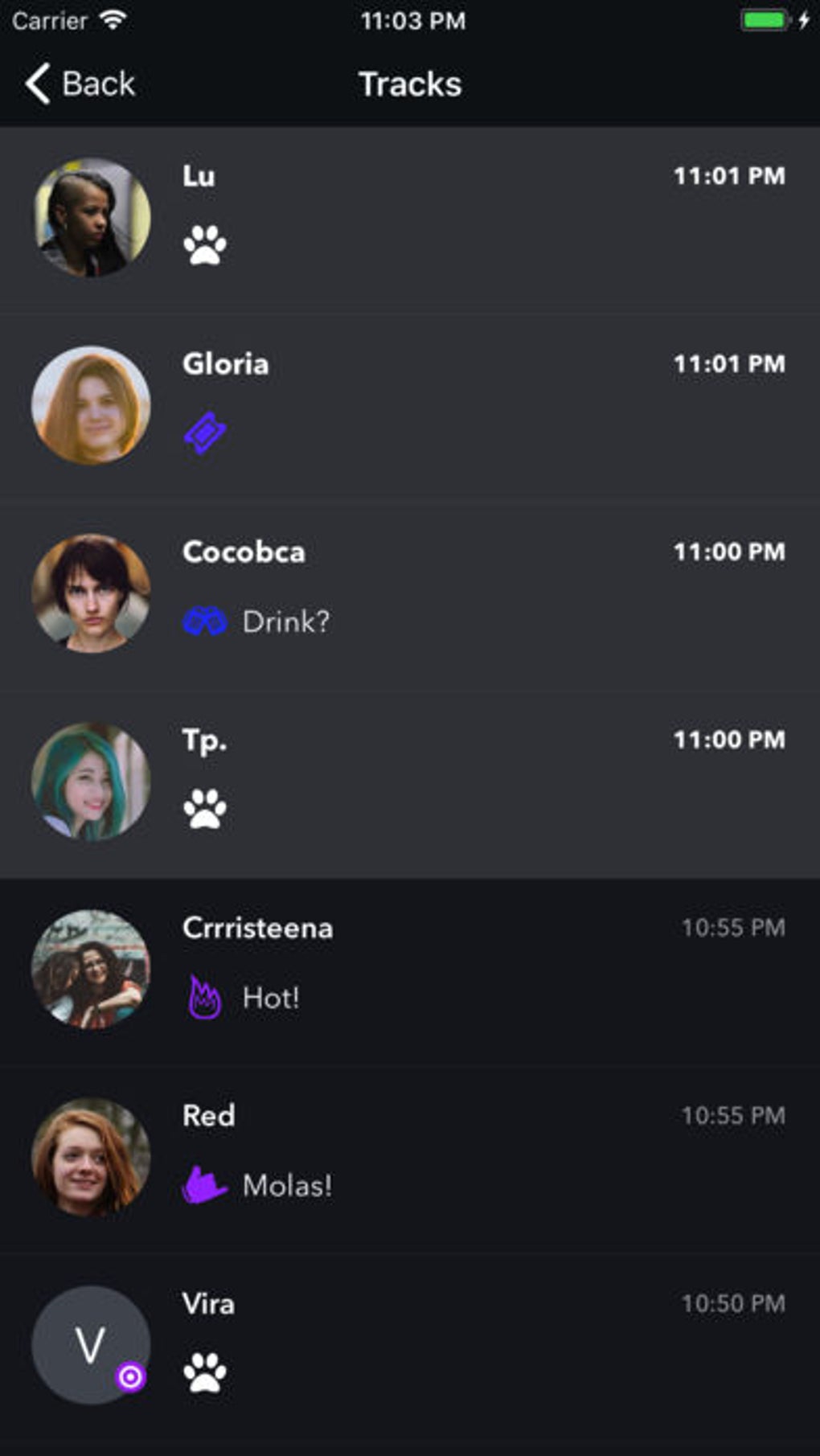Open Crrristeena's Hot! track
Image resolution: width=820 pixels, height=1456 pixels.
click(x=410, y=969)
